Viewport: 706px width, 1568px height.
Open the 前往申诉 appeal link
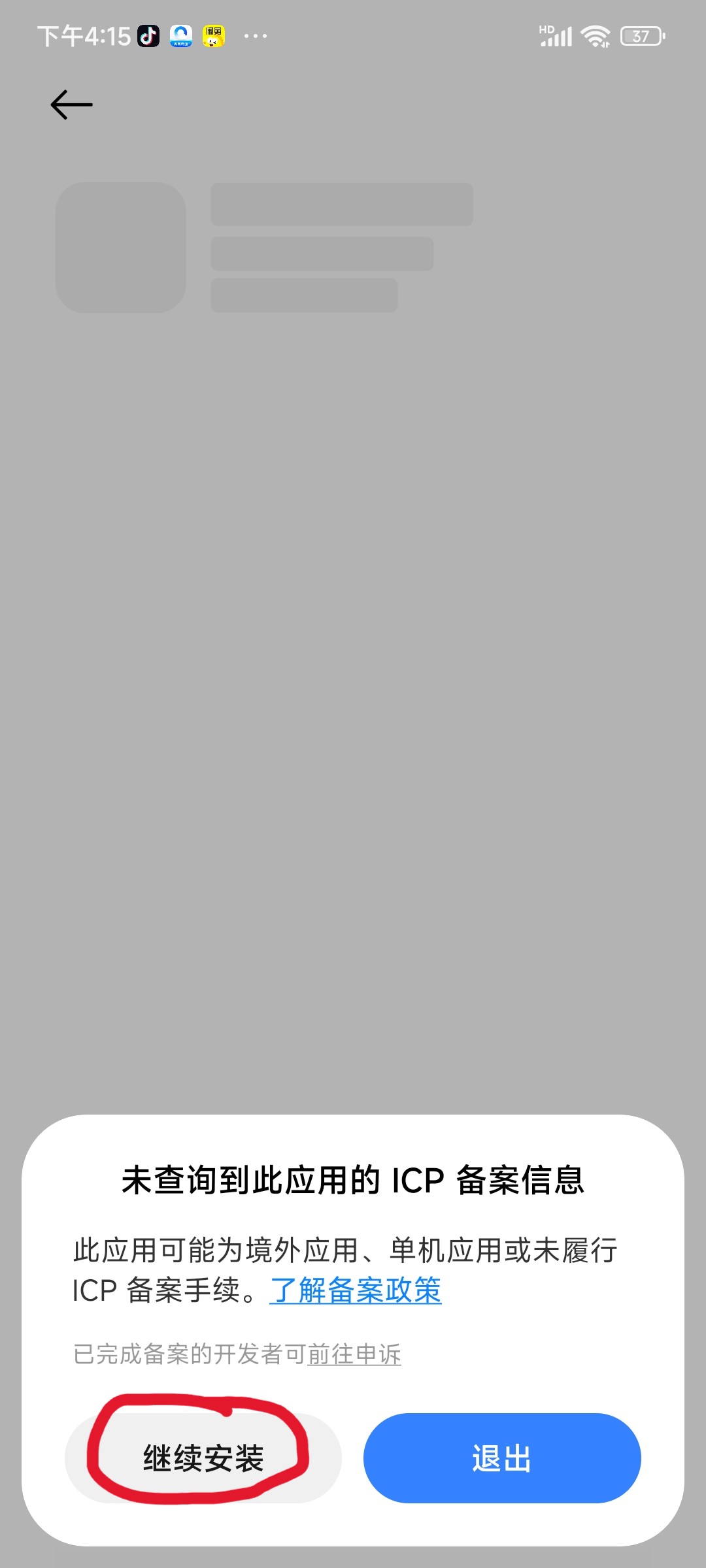coord(354,1354)
